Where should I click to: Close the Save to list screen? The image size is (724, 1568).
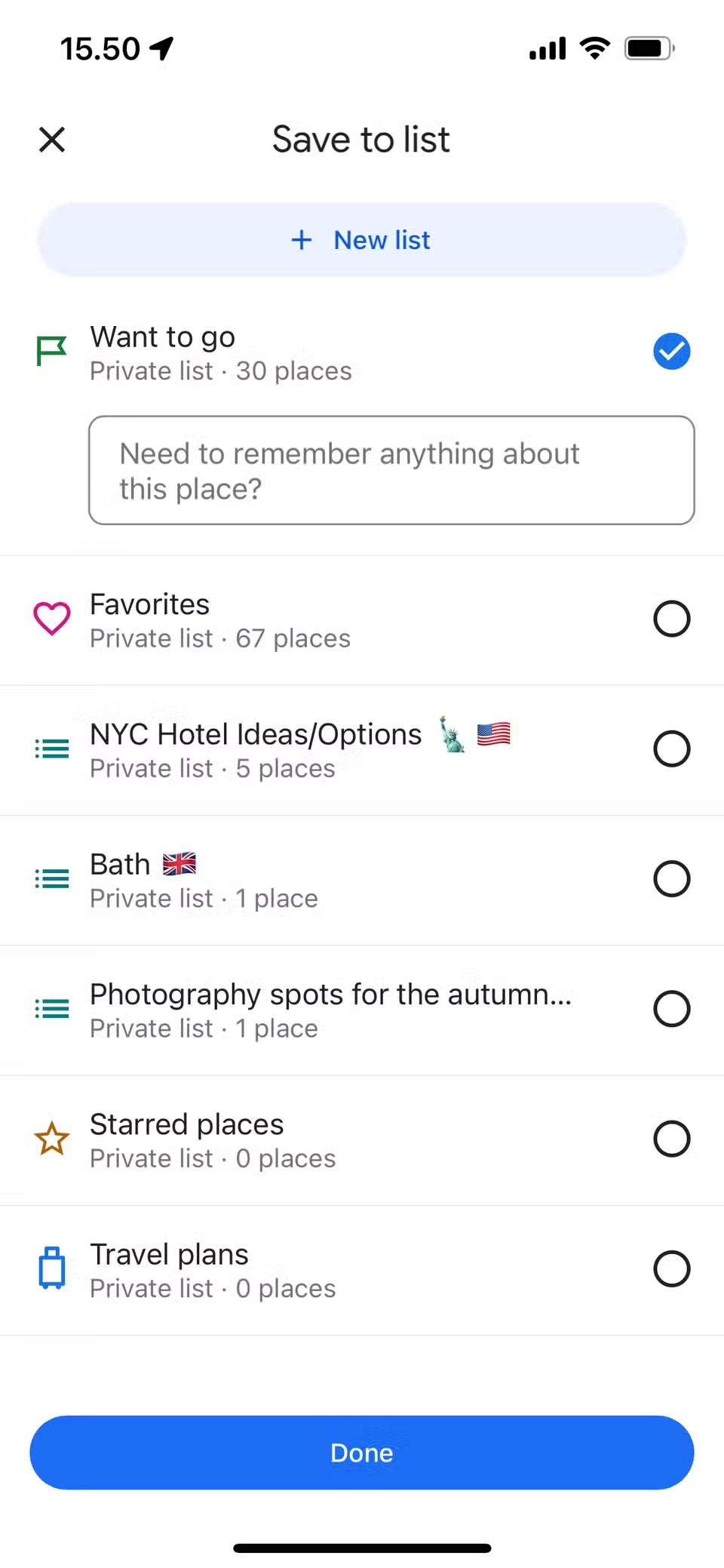(x=52, y=140)
